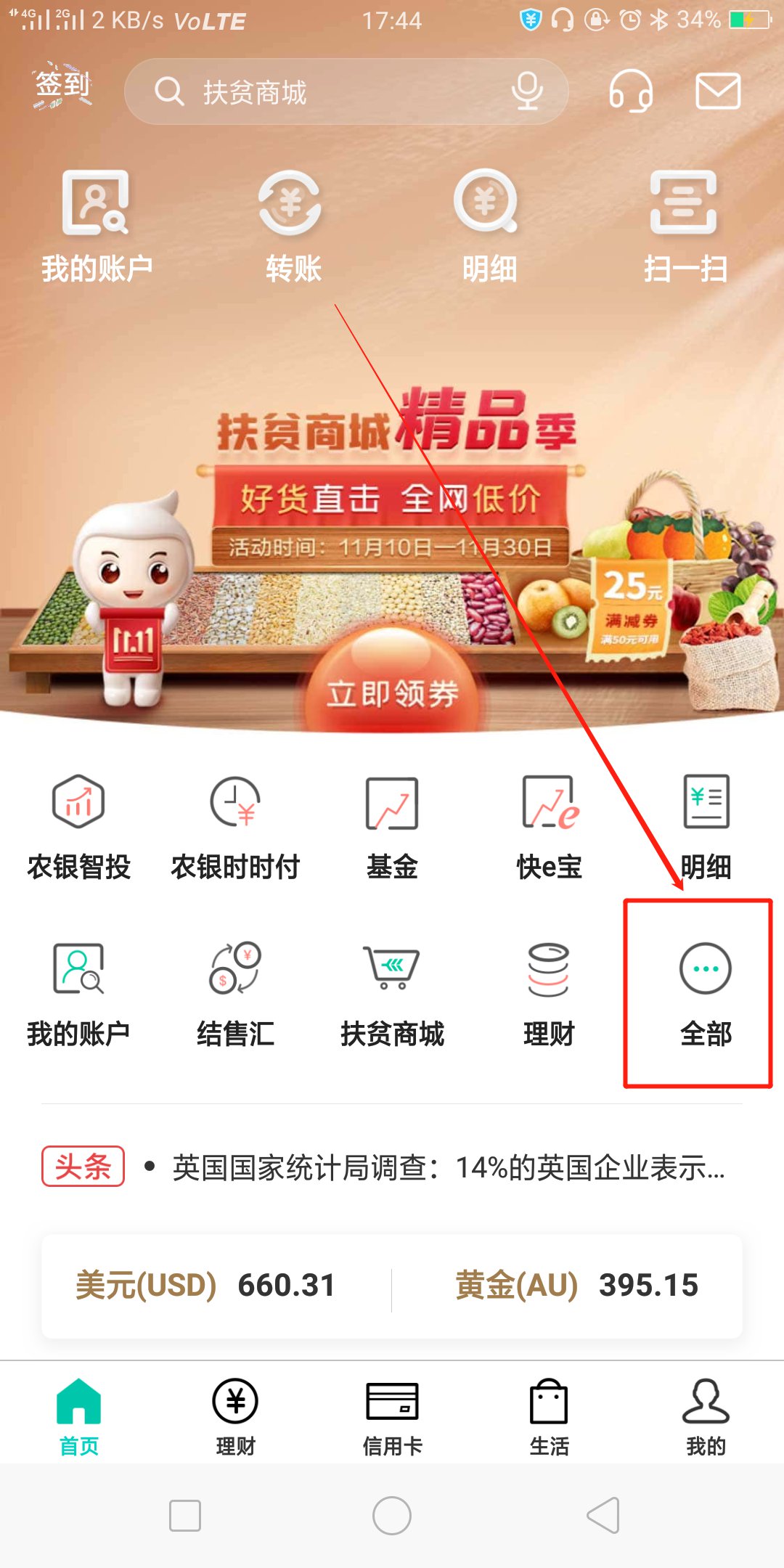Tap the 签到 check-in icon

tap(64, 87)
